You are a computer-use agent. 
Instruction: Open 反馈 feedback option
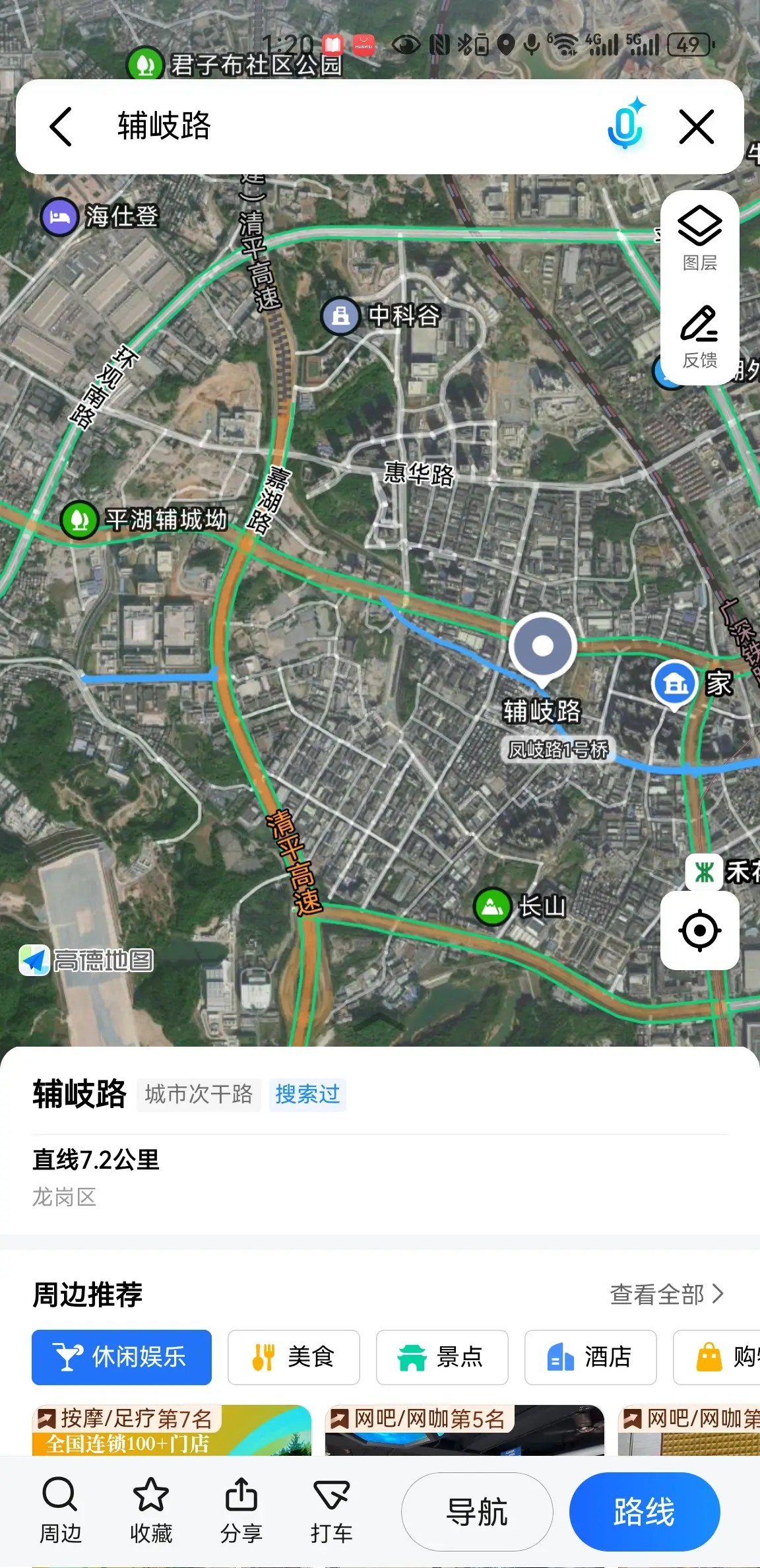699,337
